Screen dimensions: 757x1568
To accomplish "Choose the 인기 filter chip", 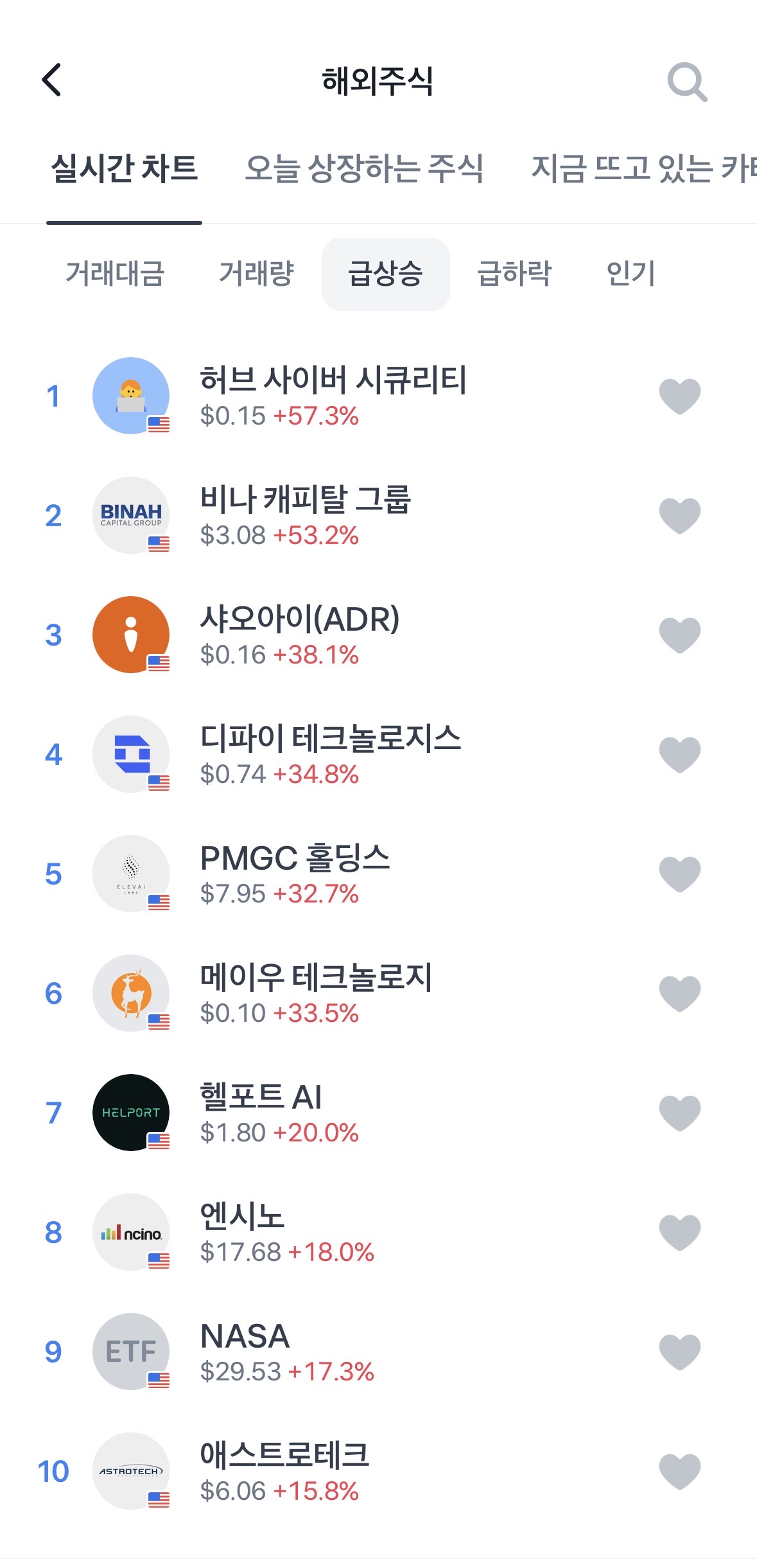I will (x=631, y=274).
